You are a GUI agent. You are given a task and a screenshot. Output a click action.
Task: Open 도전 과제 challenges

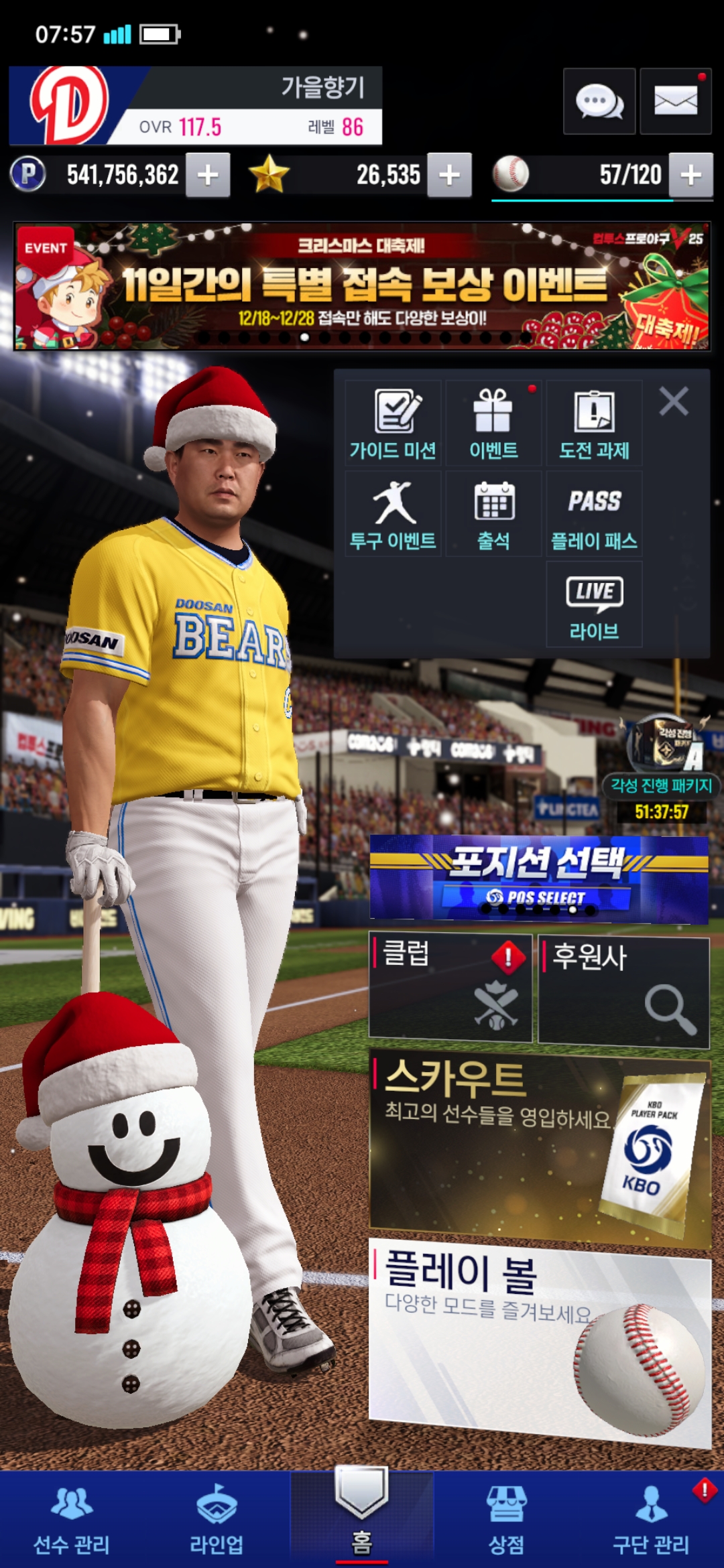click(x=595, y=423)
